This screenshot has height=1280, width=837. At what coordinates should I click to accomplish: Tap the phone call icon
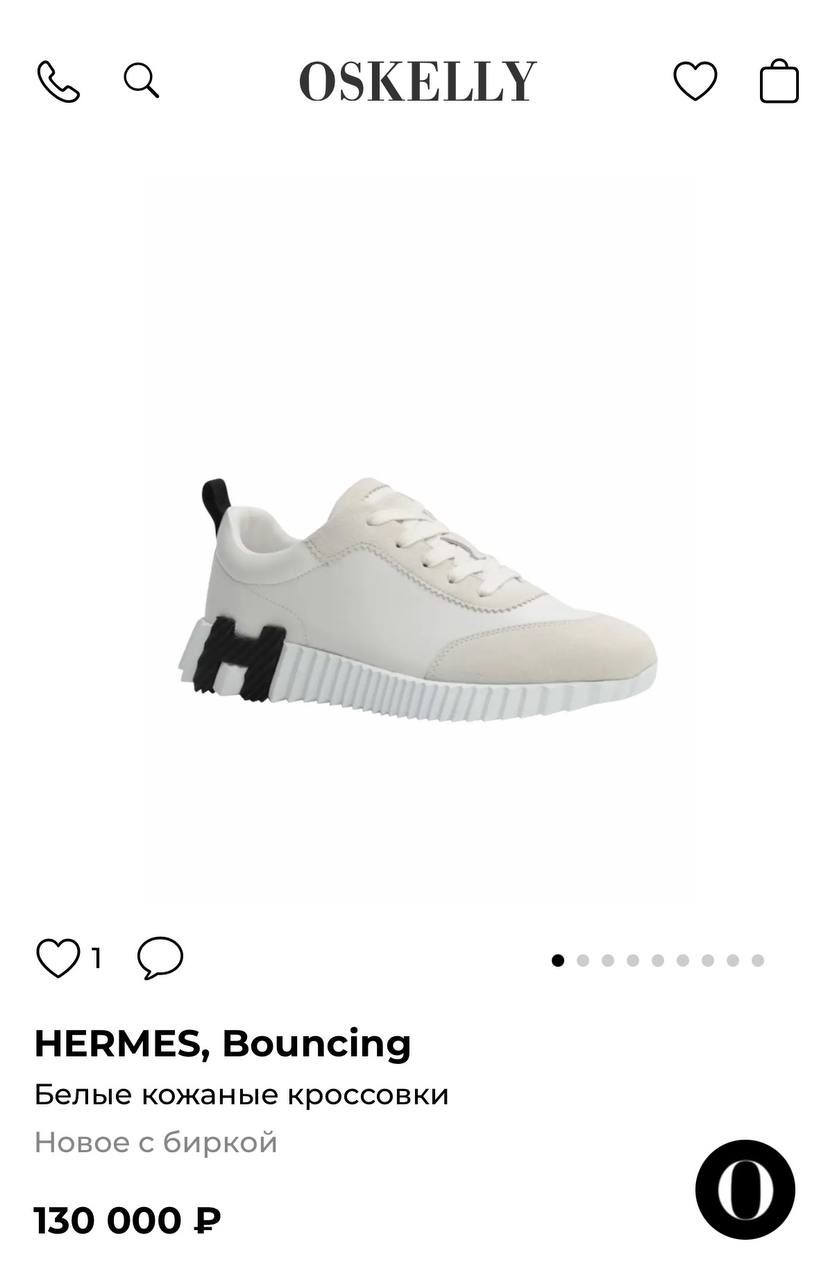click(x=58, y=82)
